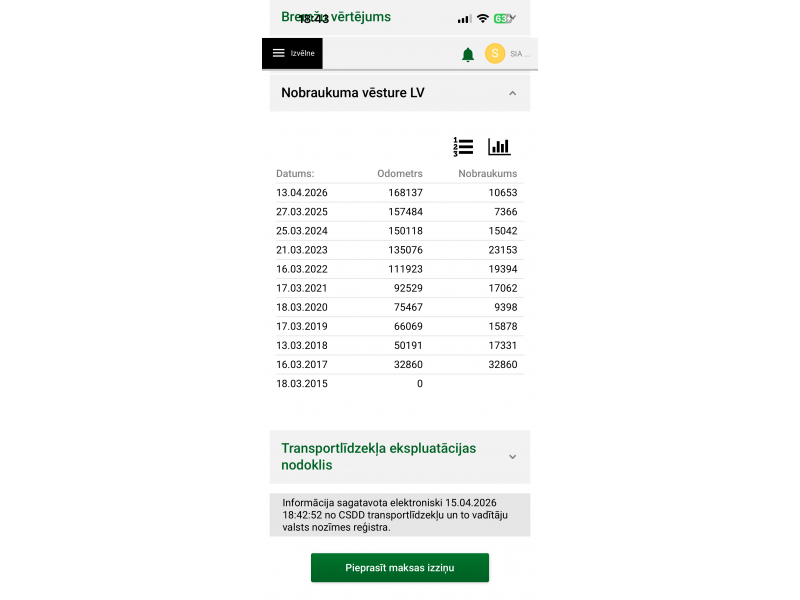This screenshot has width=800, height=600.
Task: Open the notifications bell
Action: 467,54
